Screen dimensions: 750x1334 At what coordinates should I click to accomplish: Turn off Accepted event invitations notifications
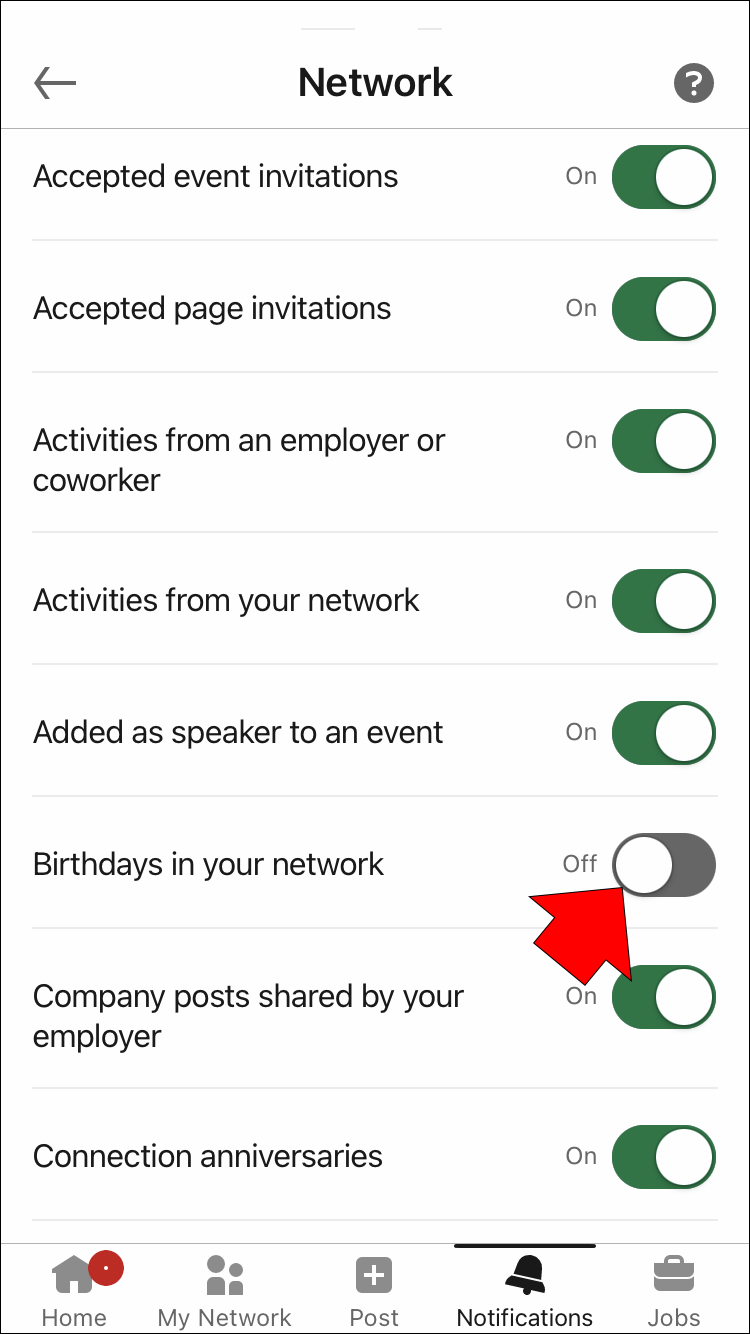663,177
